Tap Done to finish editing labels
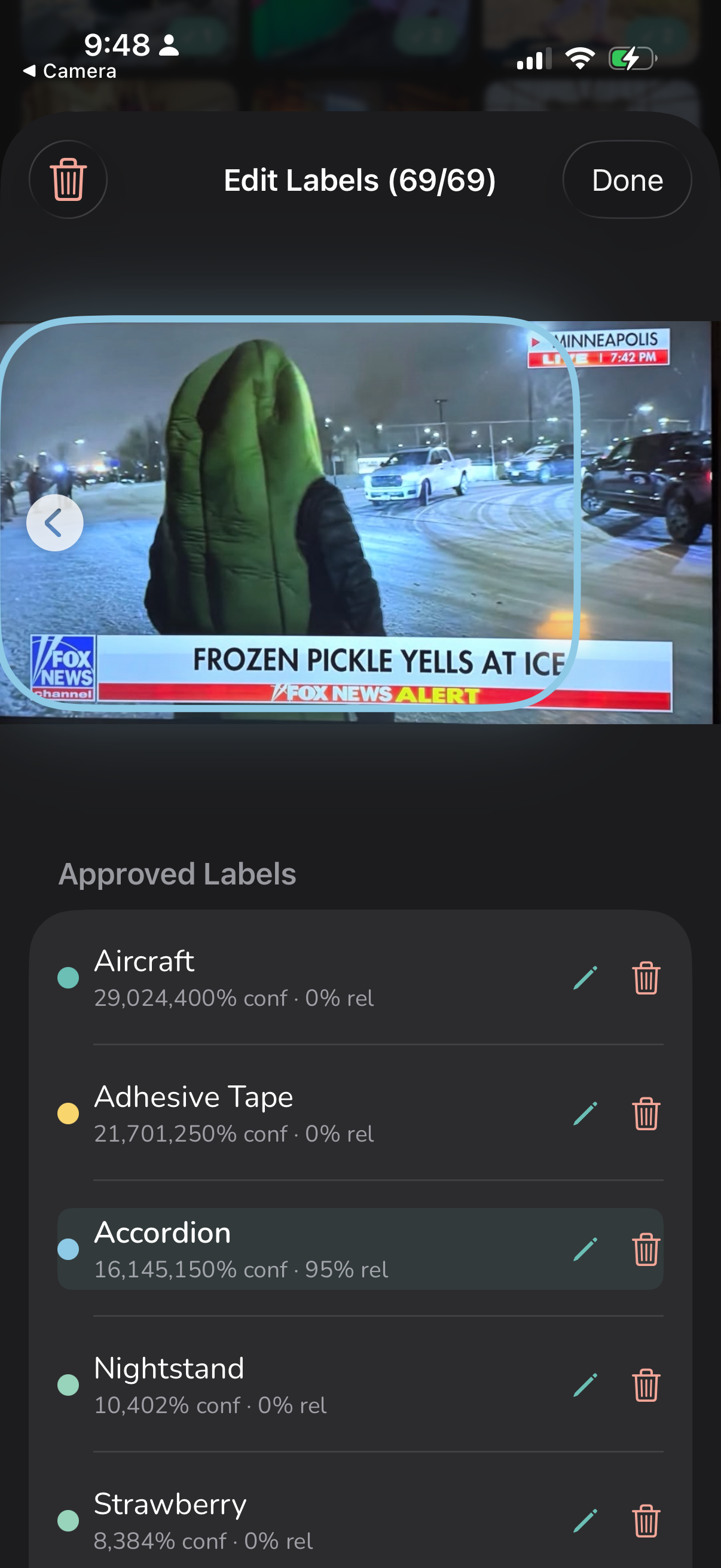 [627, 180]
